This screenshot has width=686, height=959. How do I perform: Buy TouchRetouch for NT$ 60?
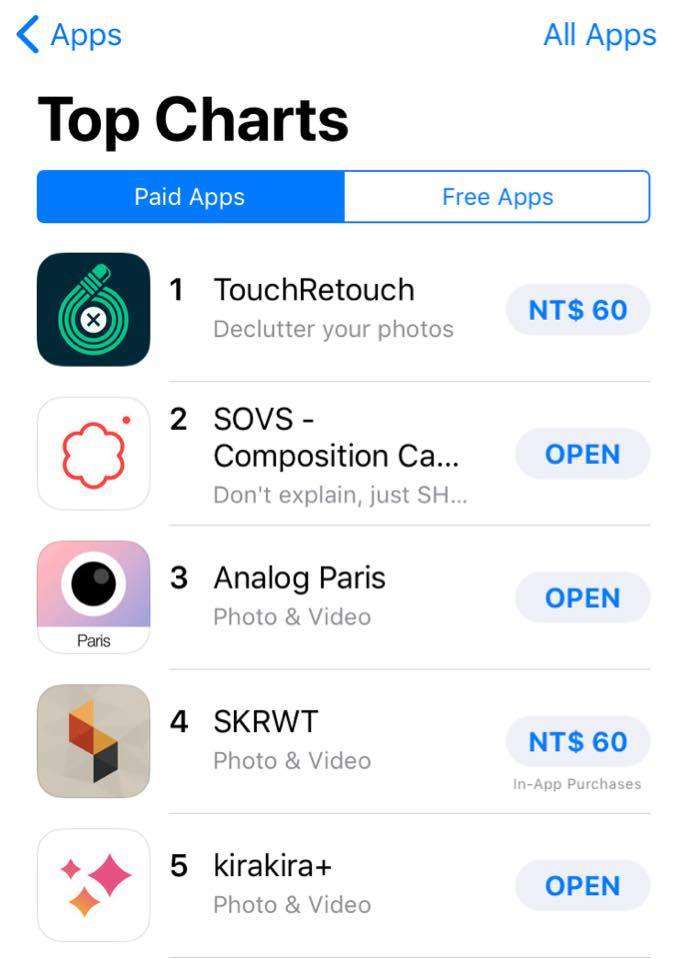pyautogui.click(x=578, y=310)
